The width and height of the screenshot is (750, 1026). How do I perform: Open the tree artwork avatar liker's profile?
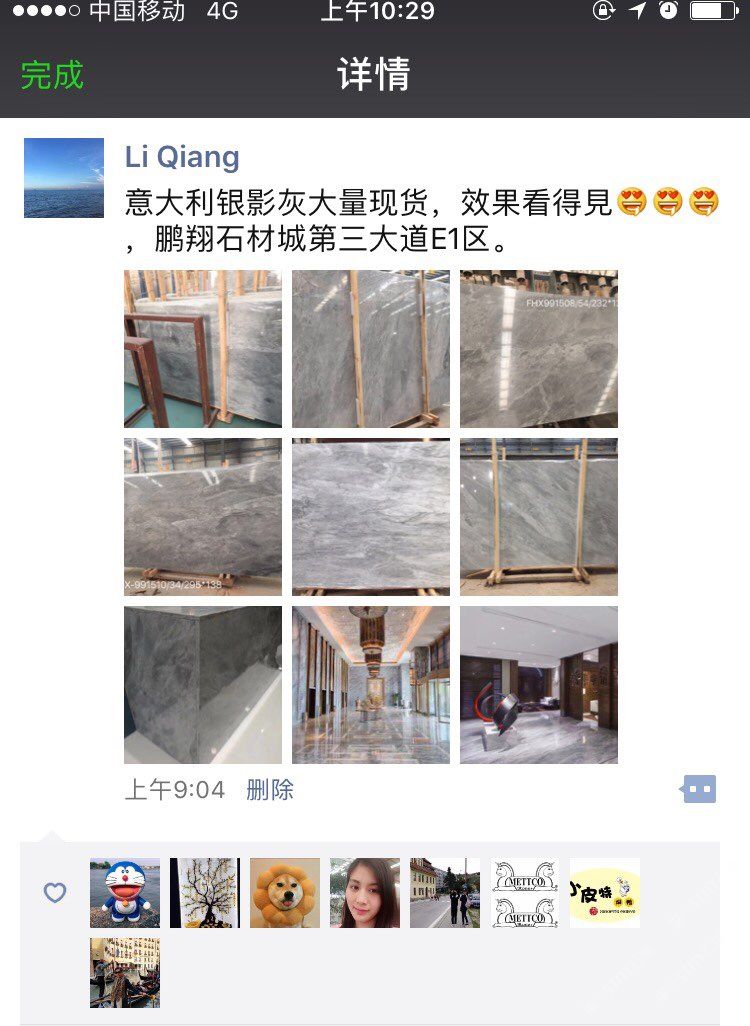tap(205, 893)
